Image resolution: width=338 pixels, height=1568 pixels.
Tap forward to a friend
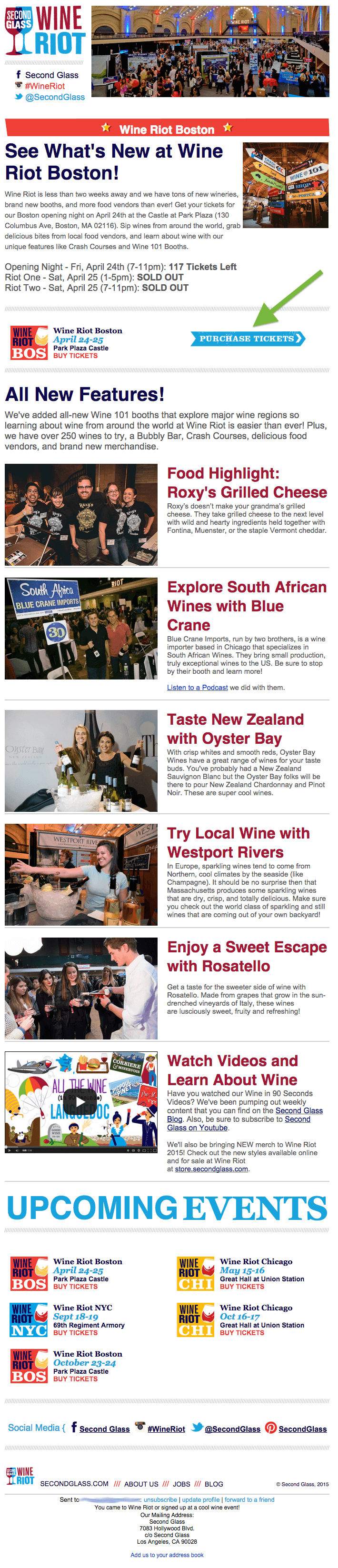[x=249, y=1499]
